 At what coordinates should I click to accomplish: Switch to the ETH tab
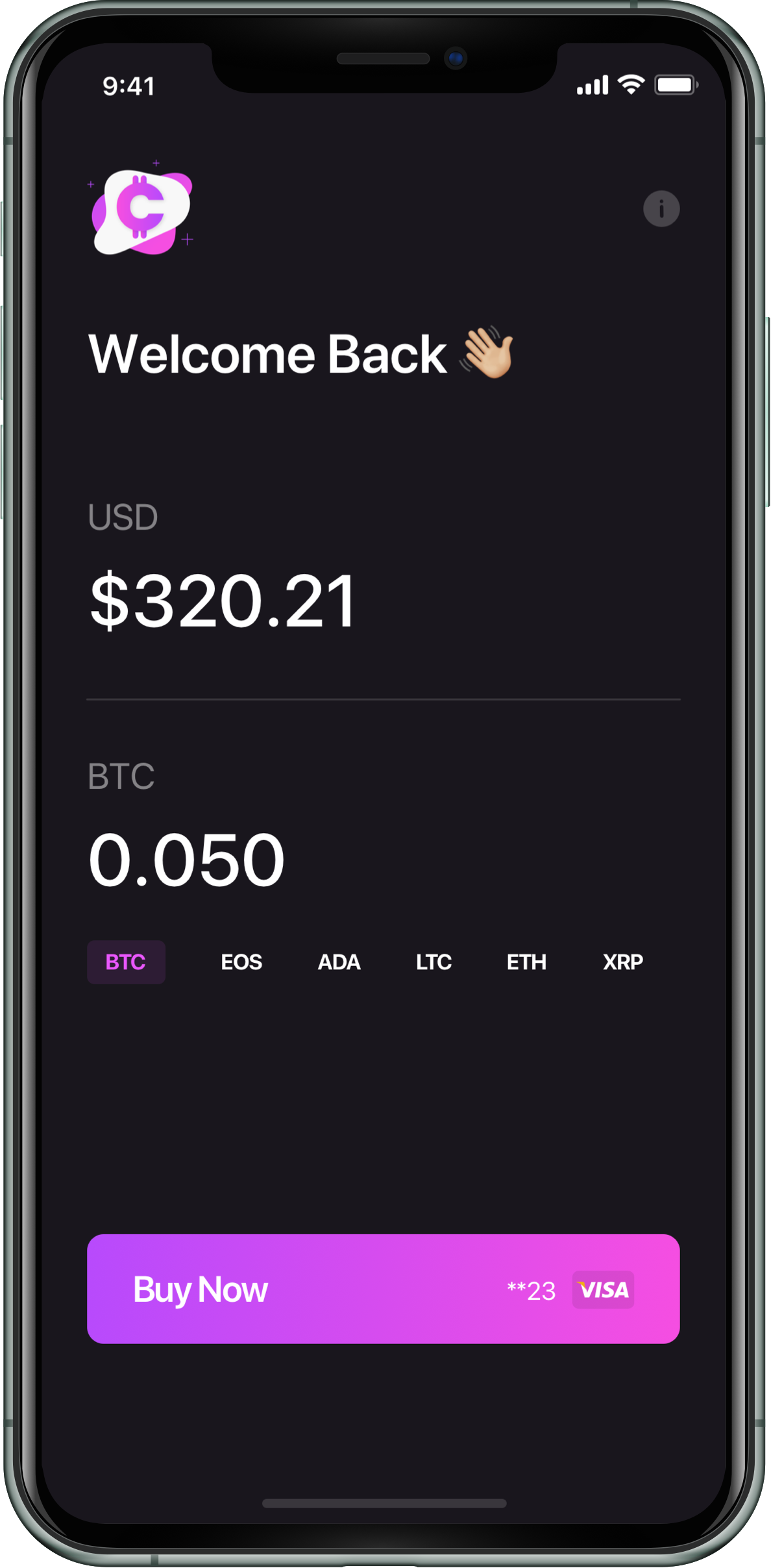(x=526, y=962)
